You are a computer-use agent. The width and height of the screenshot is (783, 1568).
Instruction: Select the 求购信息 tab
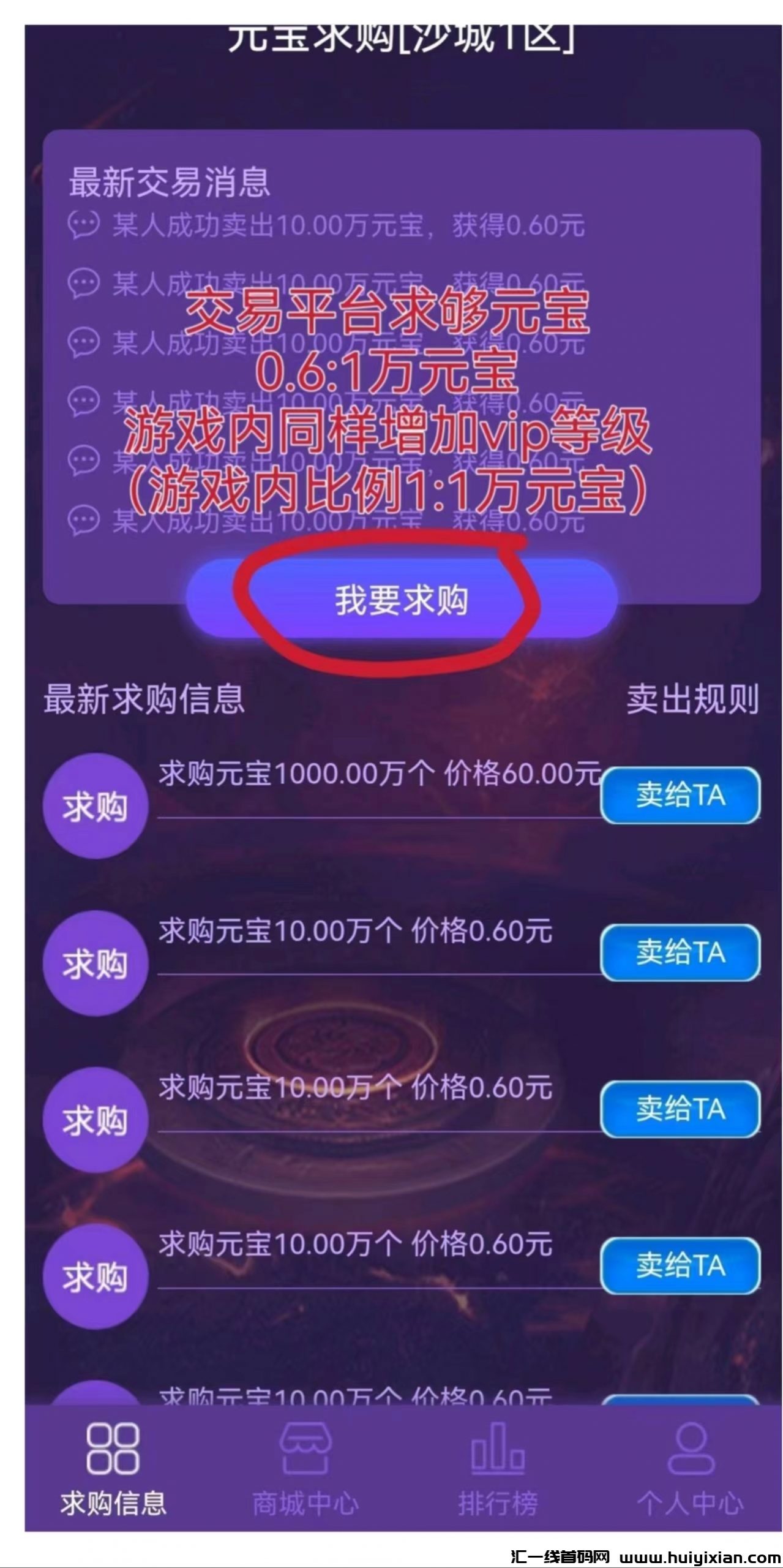(113, 1471)
